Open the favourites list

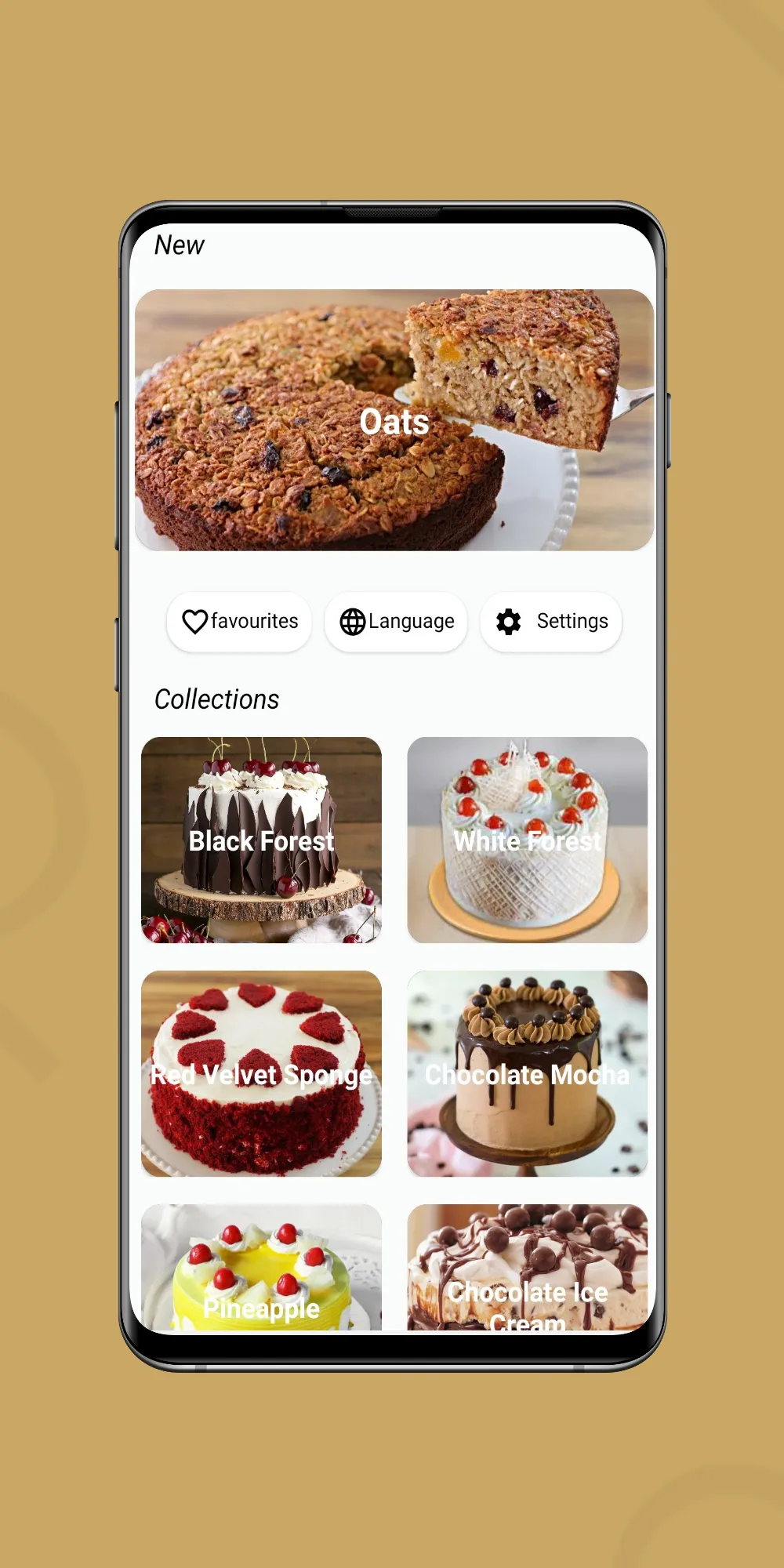239,622
